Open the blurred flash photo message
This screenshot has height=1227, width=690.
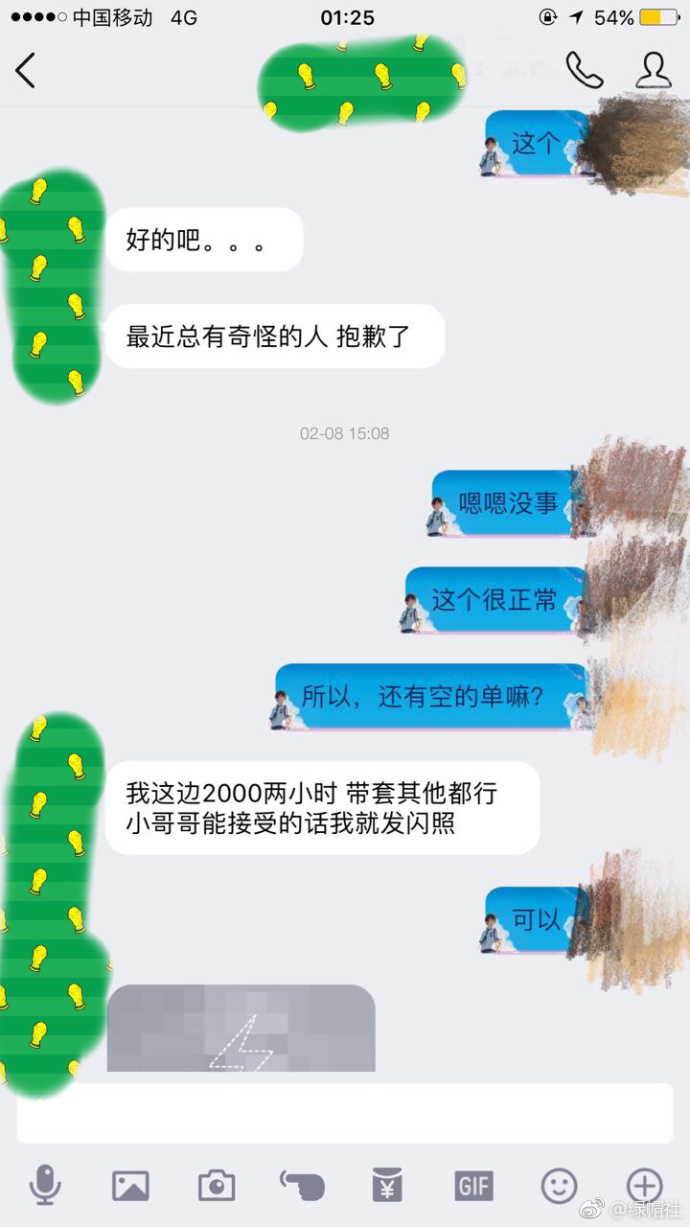[241, 1028]
